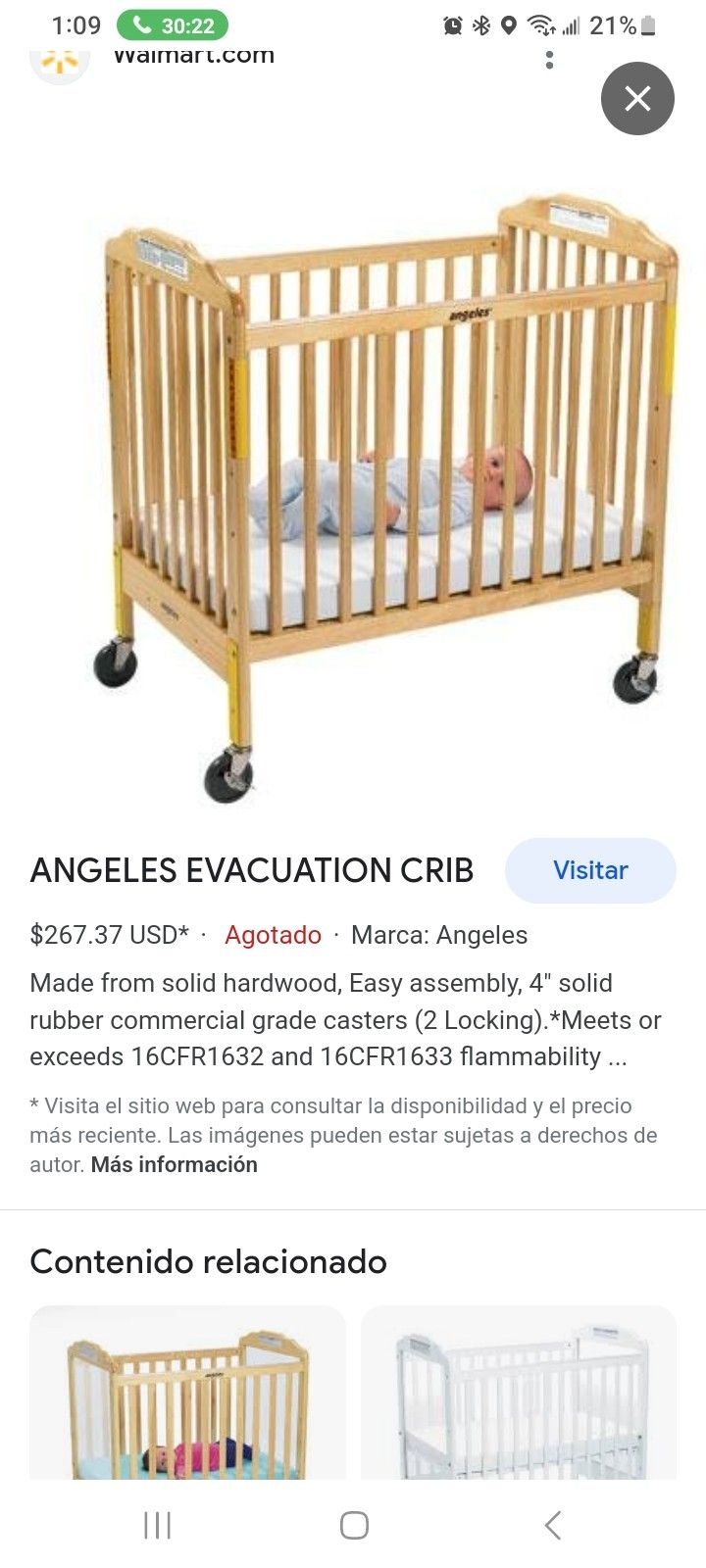Viewport: 706px width, 1568px height.
Task: Tap the Visitar button
Action: pyautogui.click(x=590, y=870)
